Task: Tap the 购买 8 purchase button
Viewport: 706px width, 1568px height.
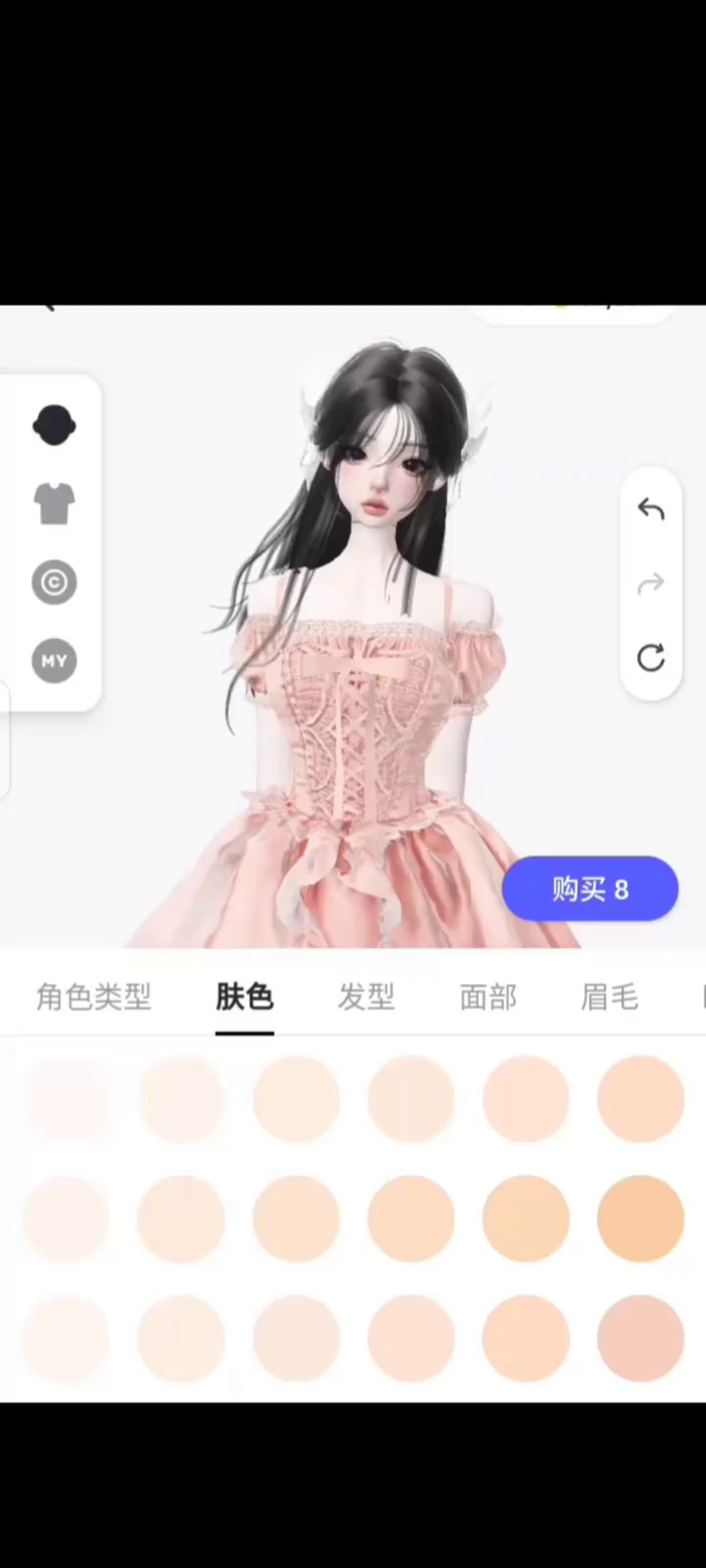Action: pyautogui.click(x=590, y=889)
